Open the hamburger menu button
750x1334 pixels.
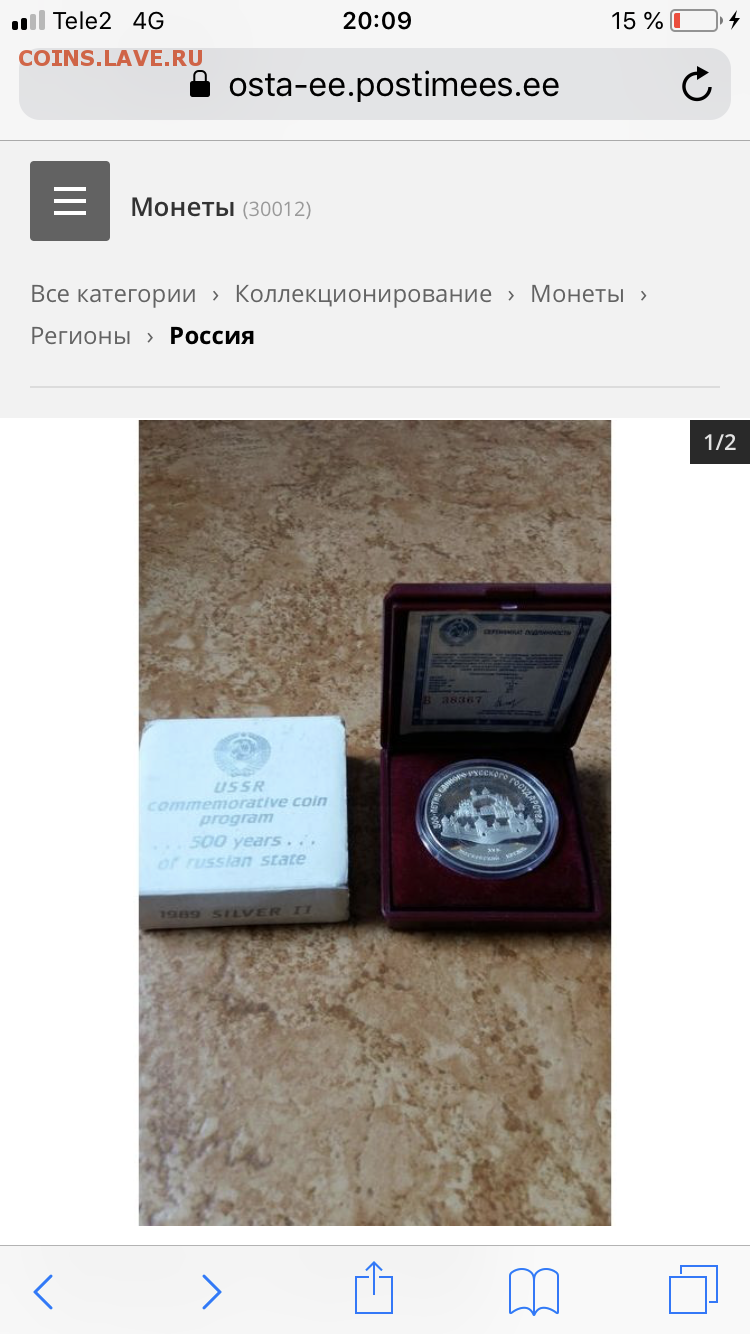70,201
